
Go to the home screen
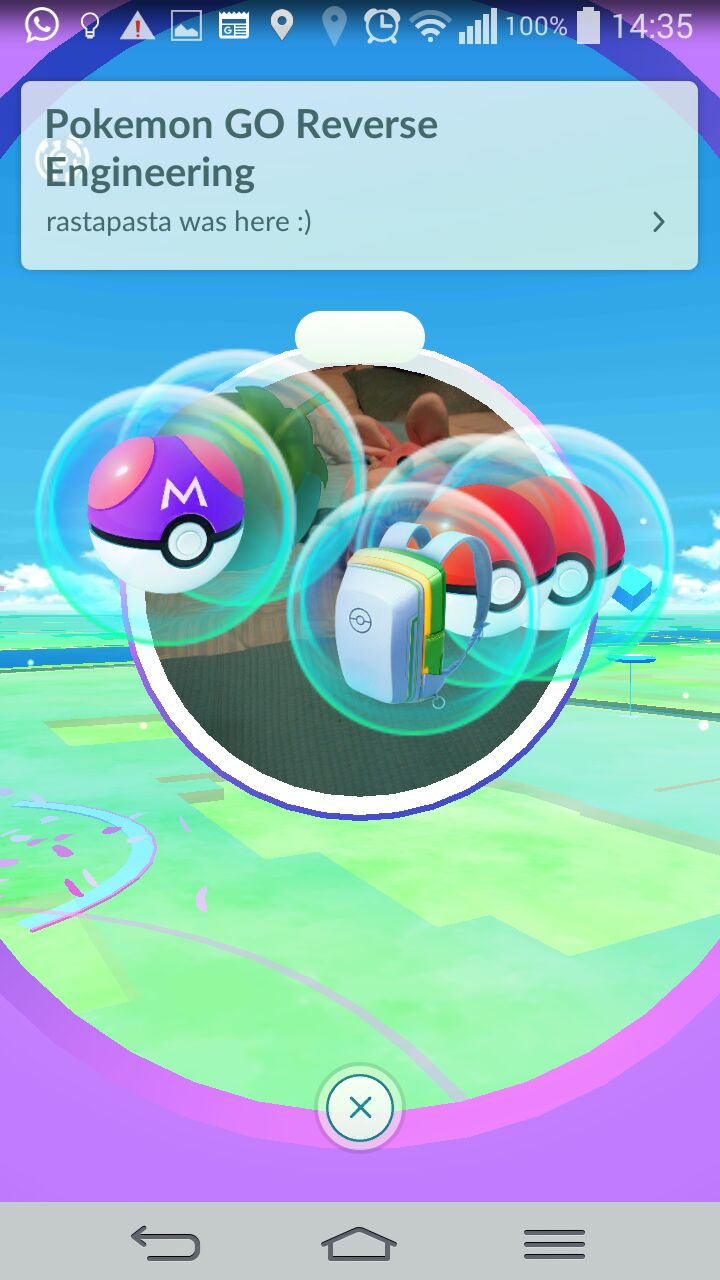tap(359, 1243)
